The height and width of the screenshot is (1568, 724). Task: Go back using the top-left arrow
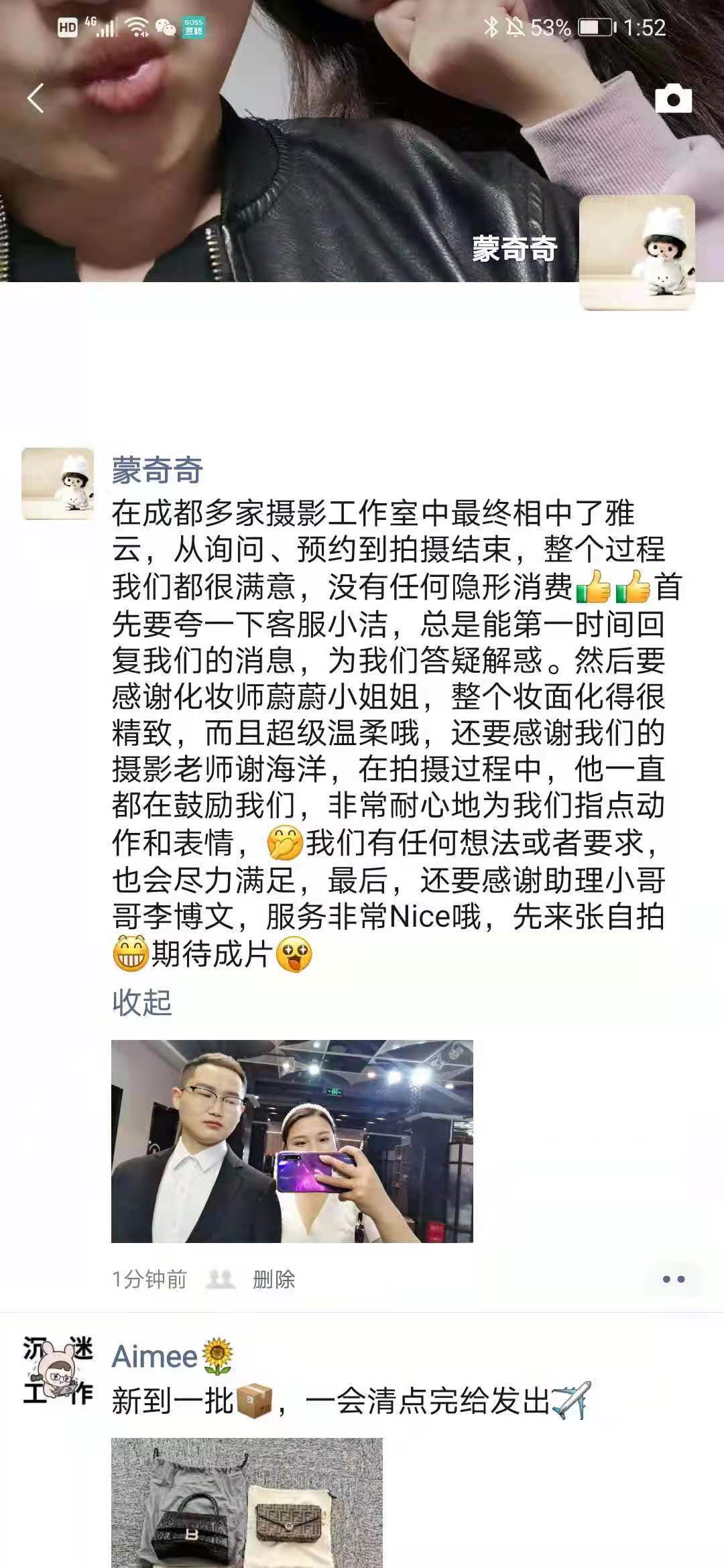[x=36, y=99]
